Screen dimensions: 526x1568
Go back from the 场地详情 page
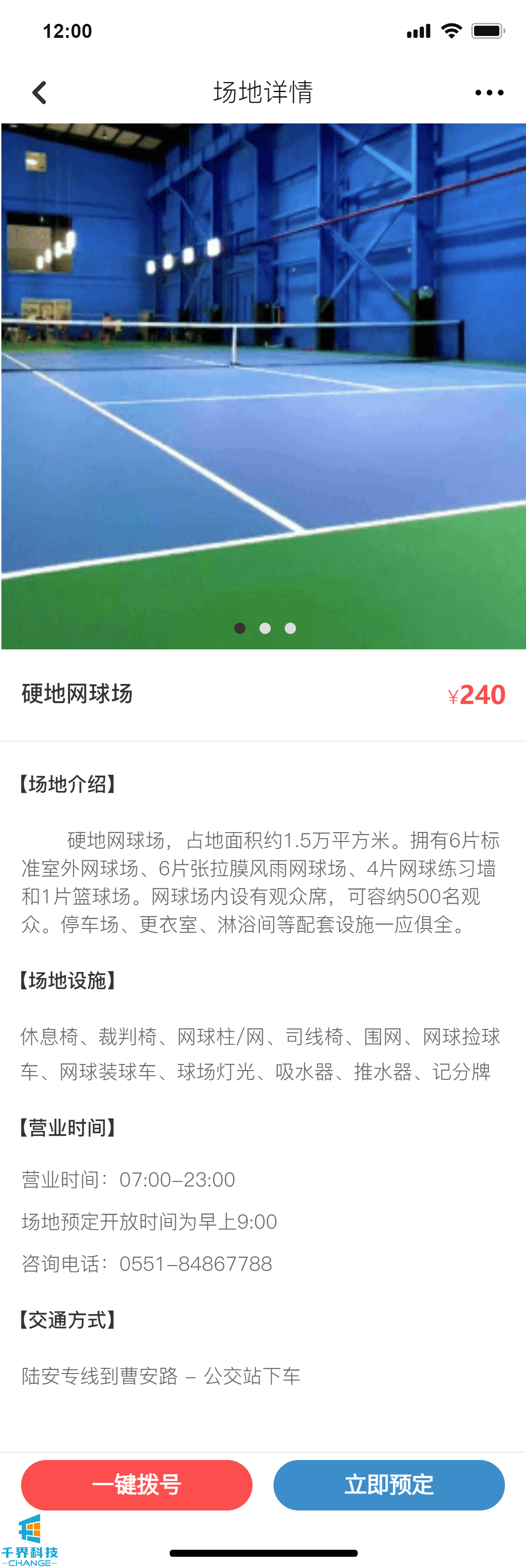[x=40, y=93]
